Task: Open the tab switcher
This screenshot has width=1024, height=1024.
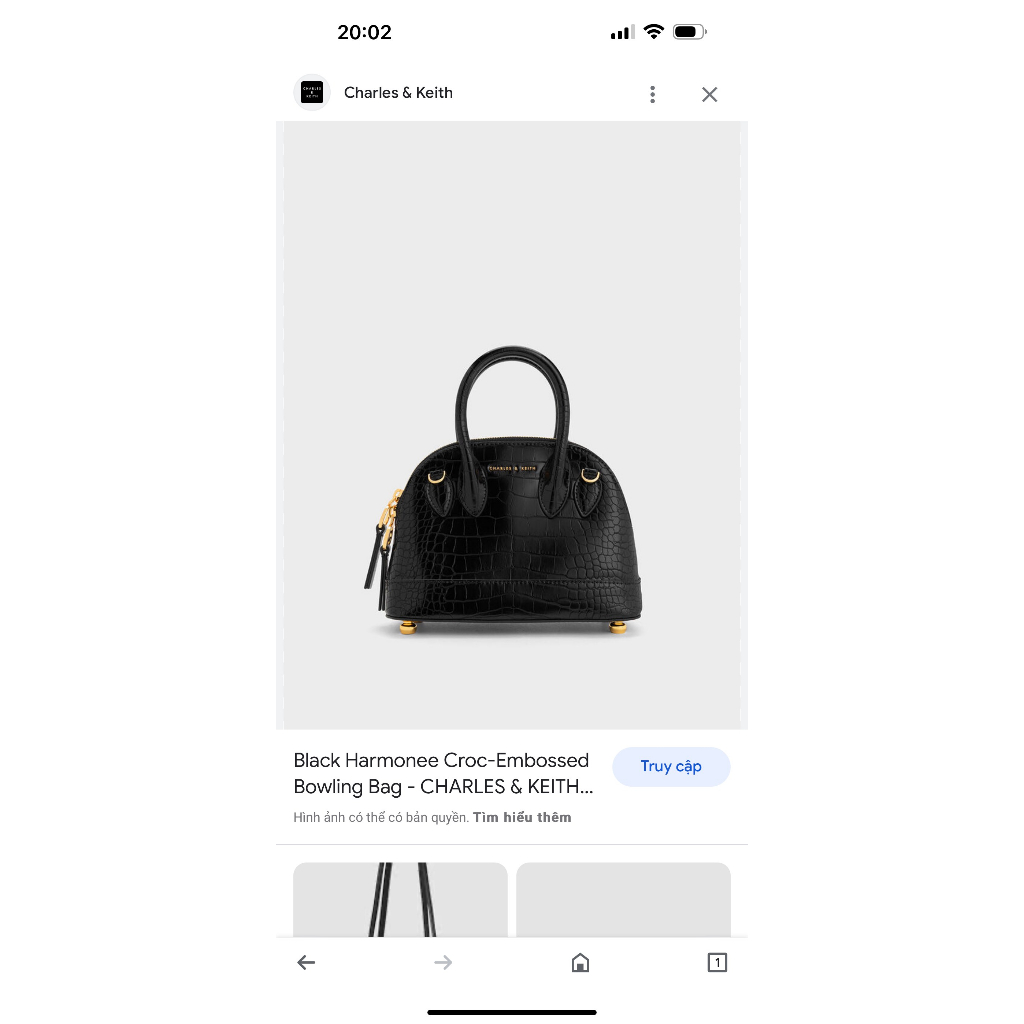Action: pyautogui.click(x=716, y=962)
